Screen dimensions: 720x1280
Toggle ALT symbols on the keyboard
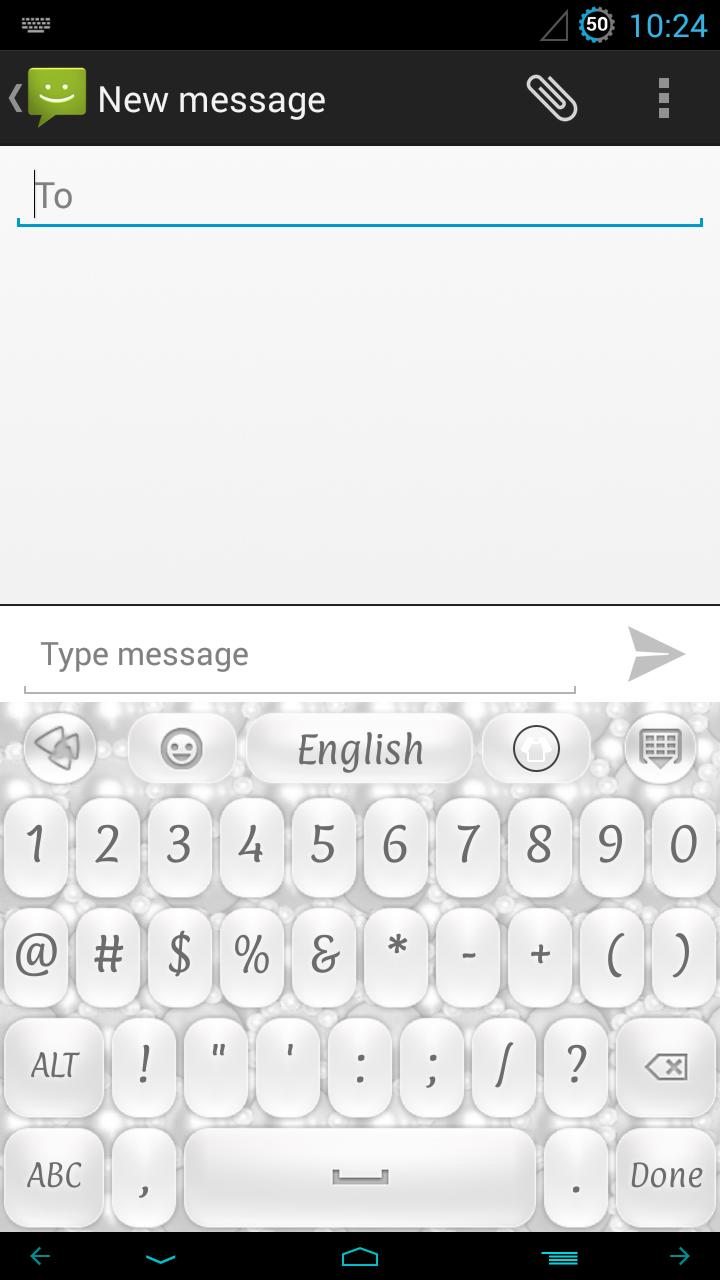54,1064
